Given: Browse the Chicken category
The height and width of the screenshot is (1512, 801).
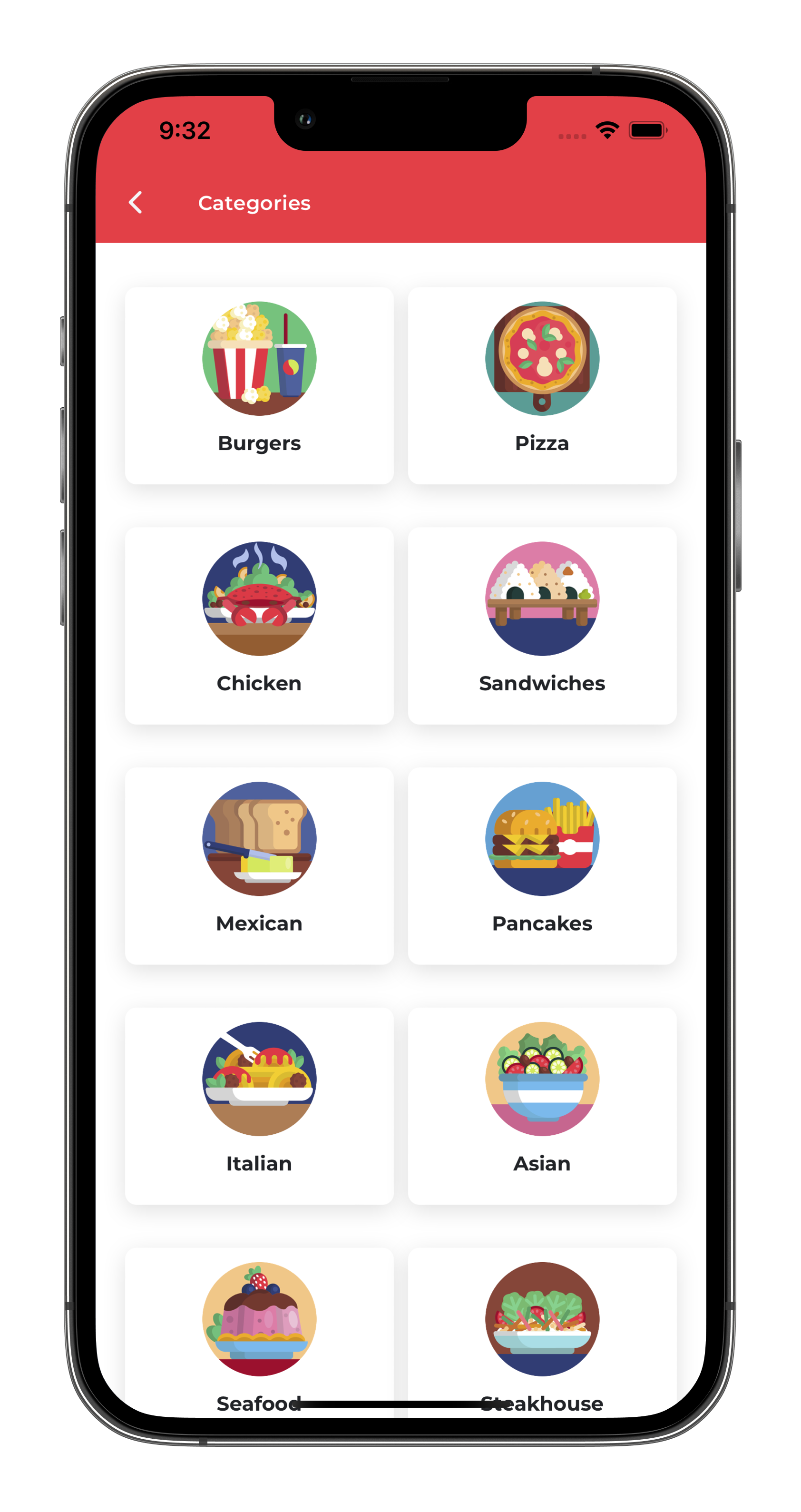Looking at the screenshot, I should point(259,626).
